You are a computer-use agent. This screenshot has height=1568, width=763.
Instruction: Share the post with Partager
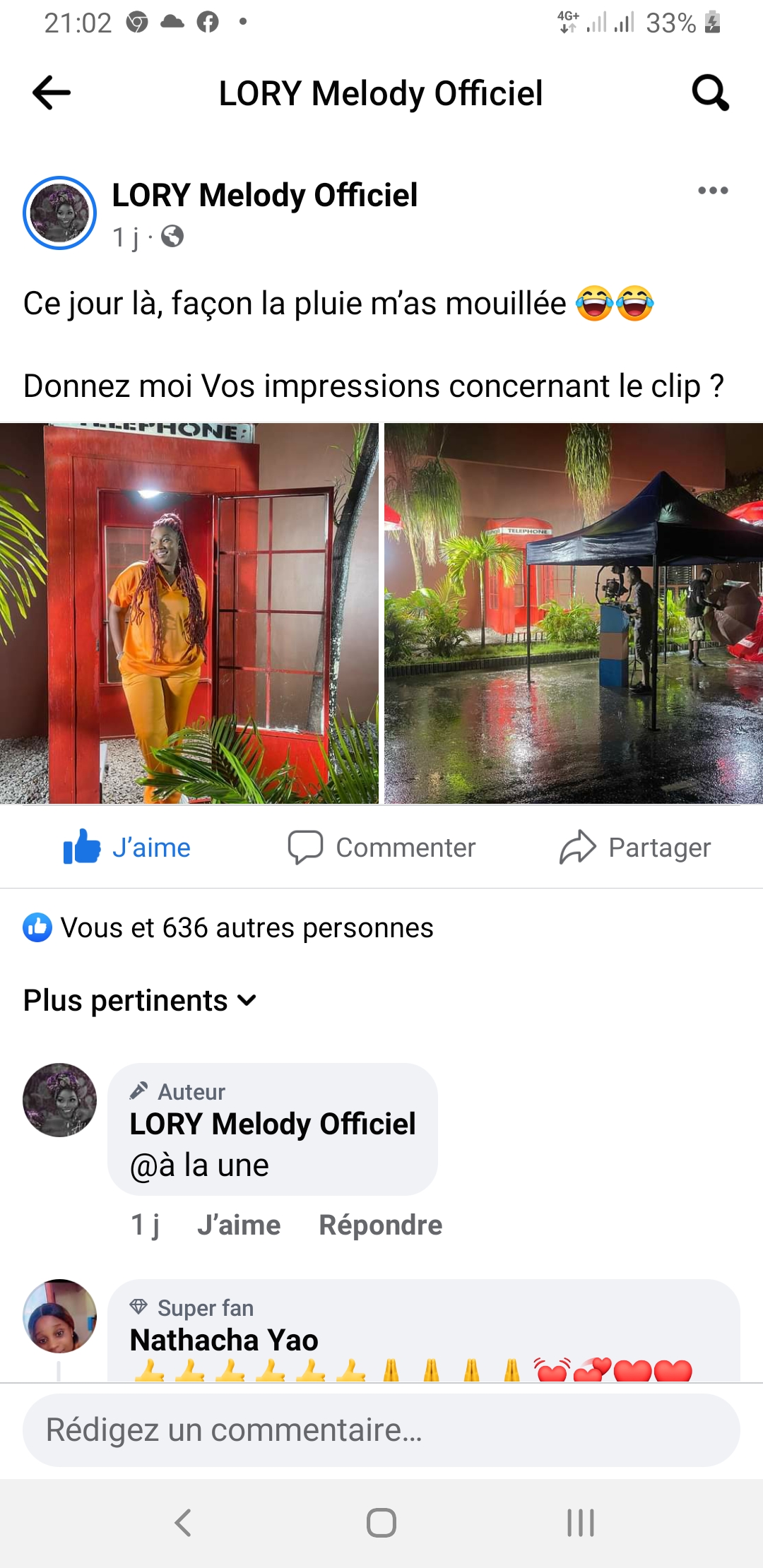(635, 848)
